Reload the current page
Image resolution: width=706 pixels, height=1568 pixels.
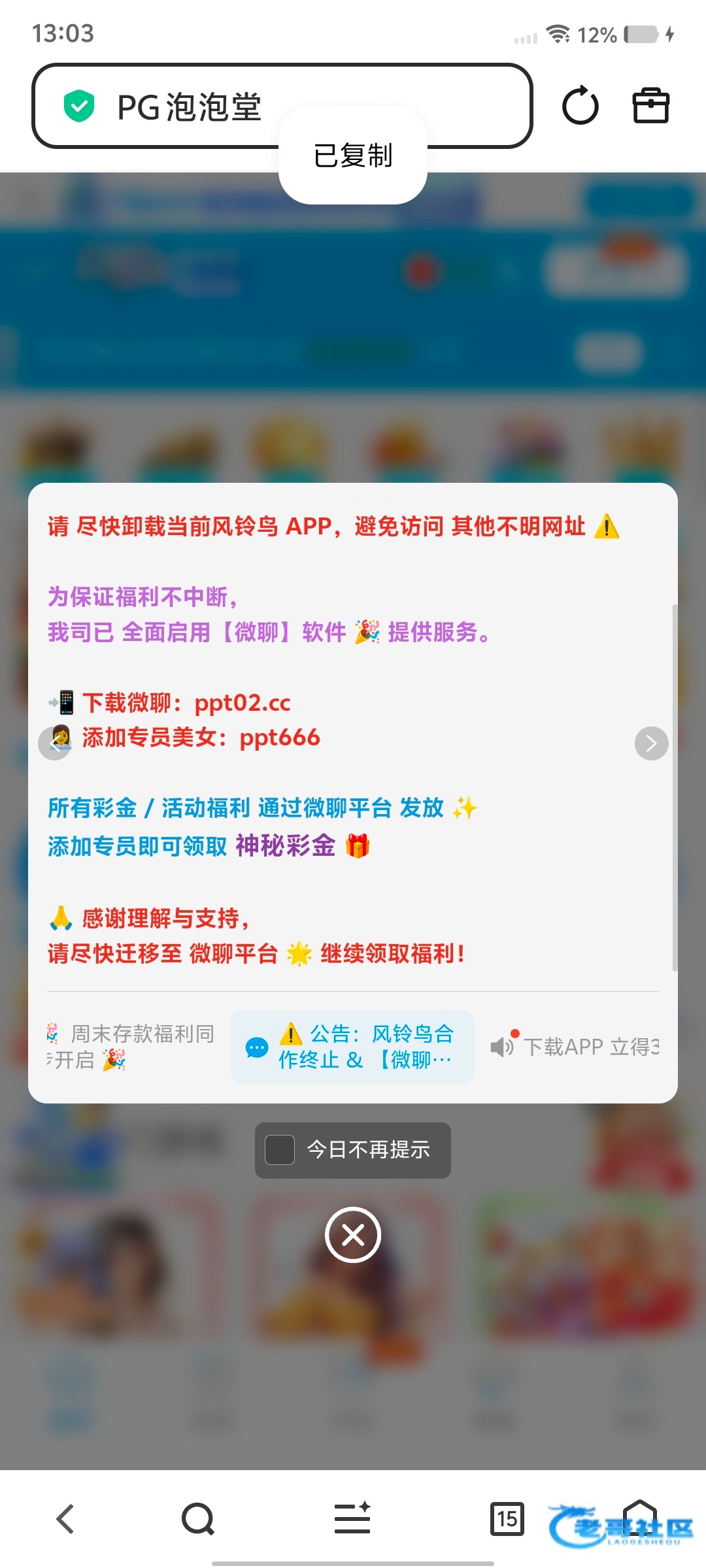pyautogui.click(x=580, y=106)
